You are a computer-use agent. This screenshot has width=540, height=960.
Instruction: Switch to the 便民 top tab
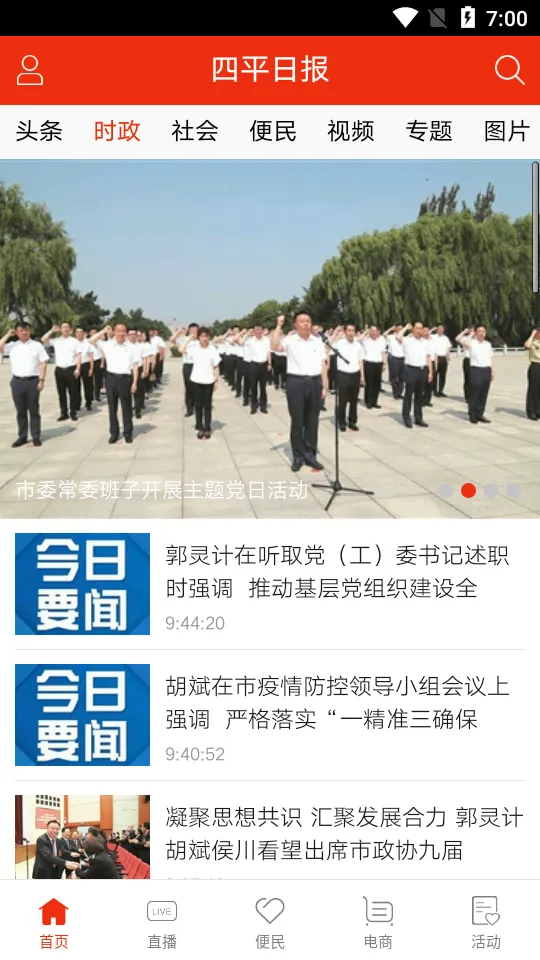tap(273, 131)
